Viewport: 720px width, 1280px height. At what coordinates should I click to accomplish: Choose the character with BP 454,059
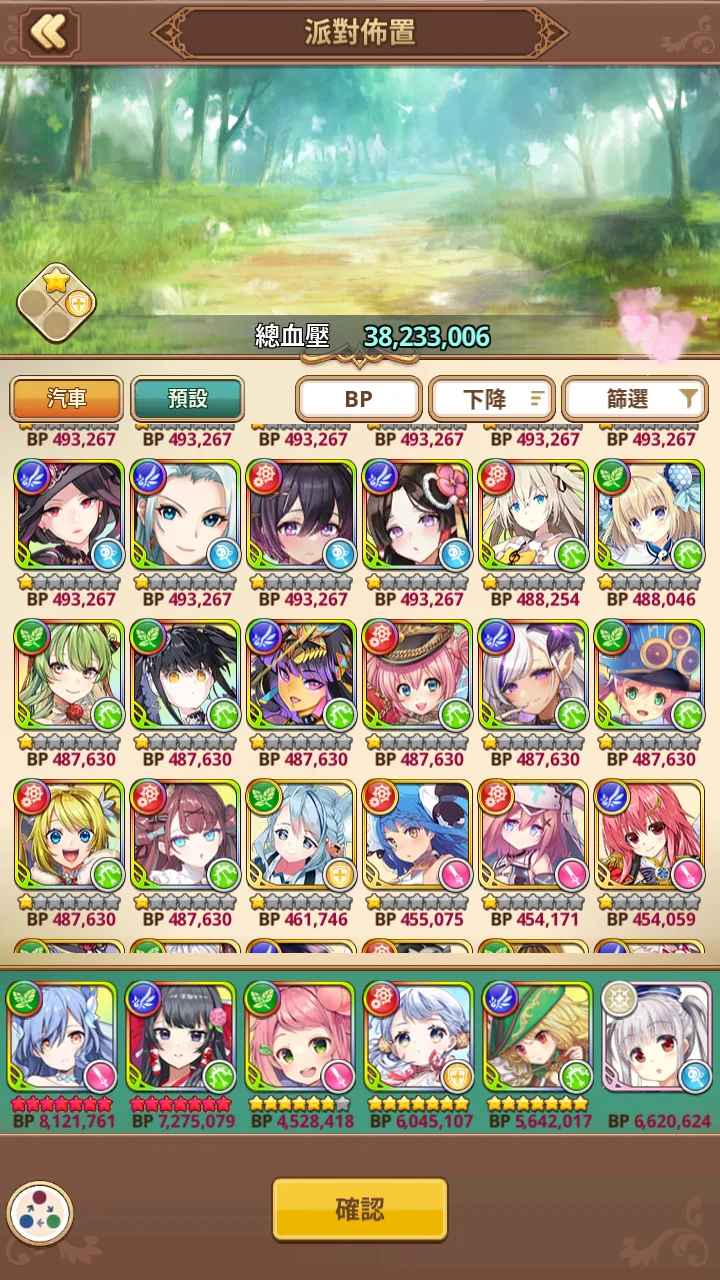coord(650,836)
